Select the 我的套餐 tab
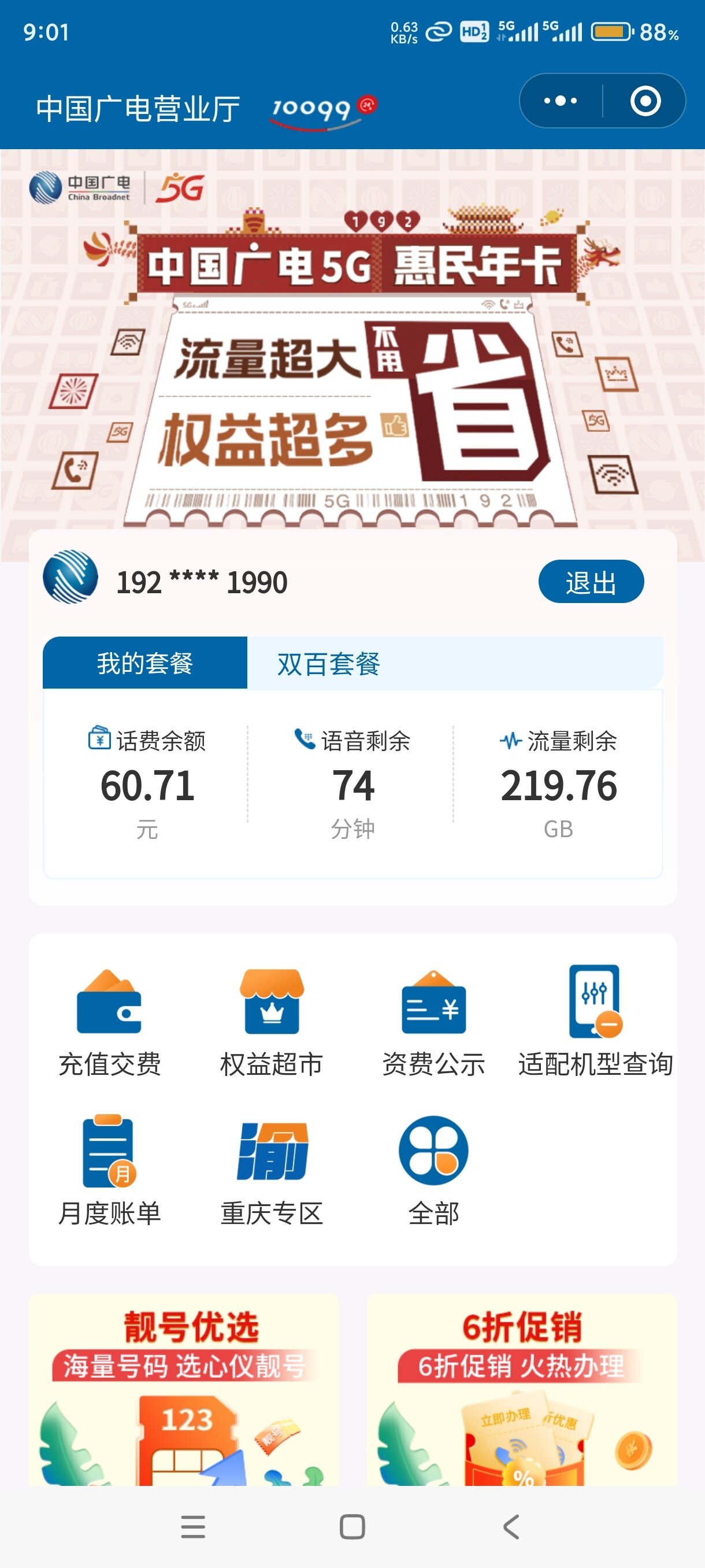 [145, 663]
